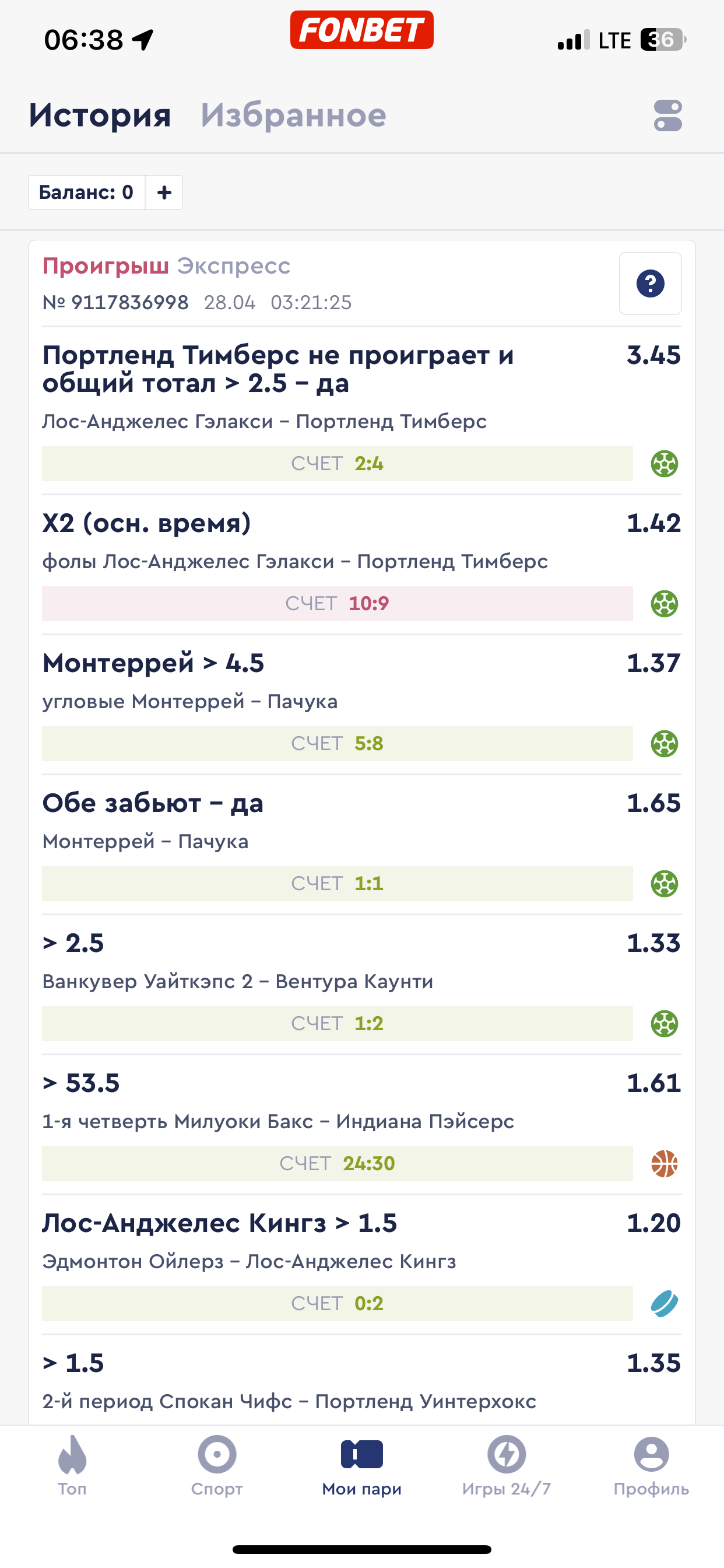This screenshot has height=1568, width=724.
Task: Switch to the Избранное tab
Action: [293, 115]
